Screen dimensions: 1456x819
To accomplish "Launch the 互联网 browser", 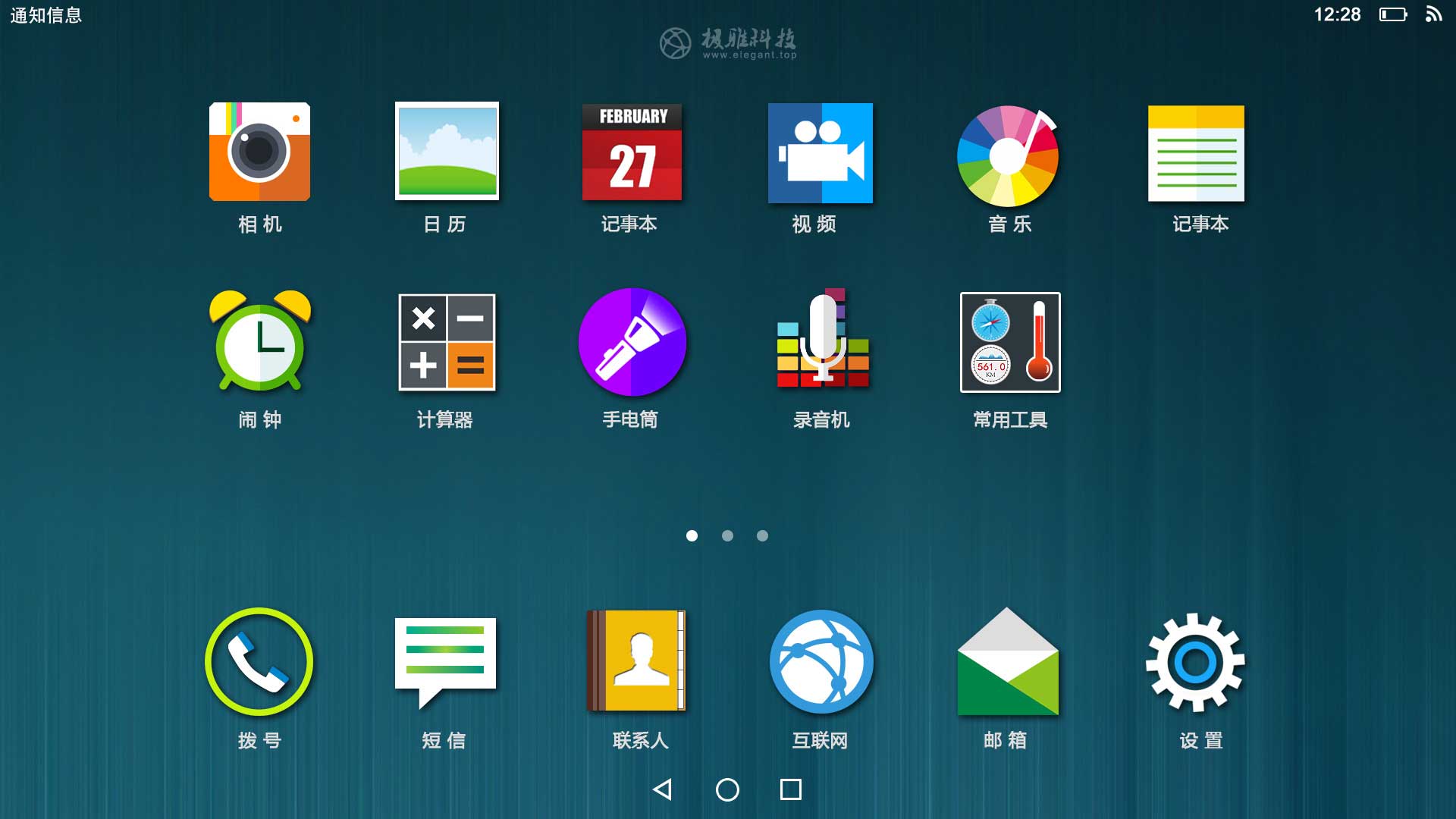I will point(821,661).
